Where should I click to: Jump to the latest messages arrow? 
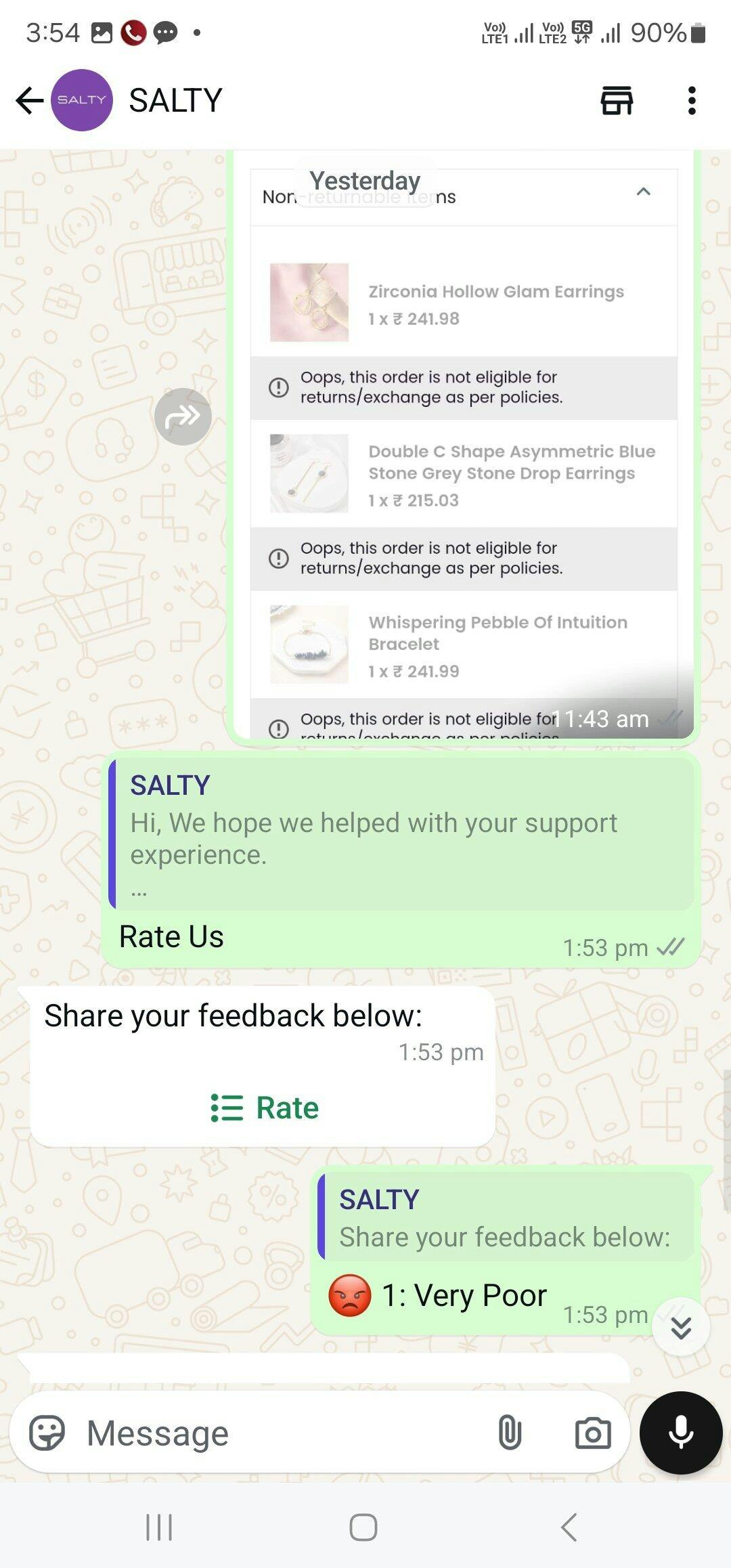[681, 1327]
